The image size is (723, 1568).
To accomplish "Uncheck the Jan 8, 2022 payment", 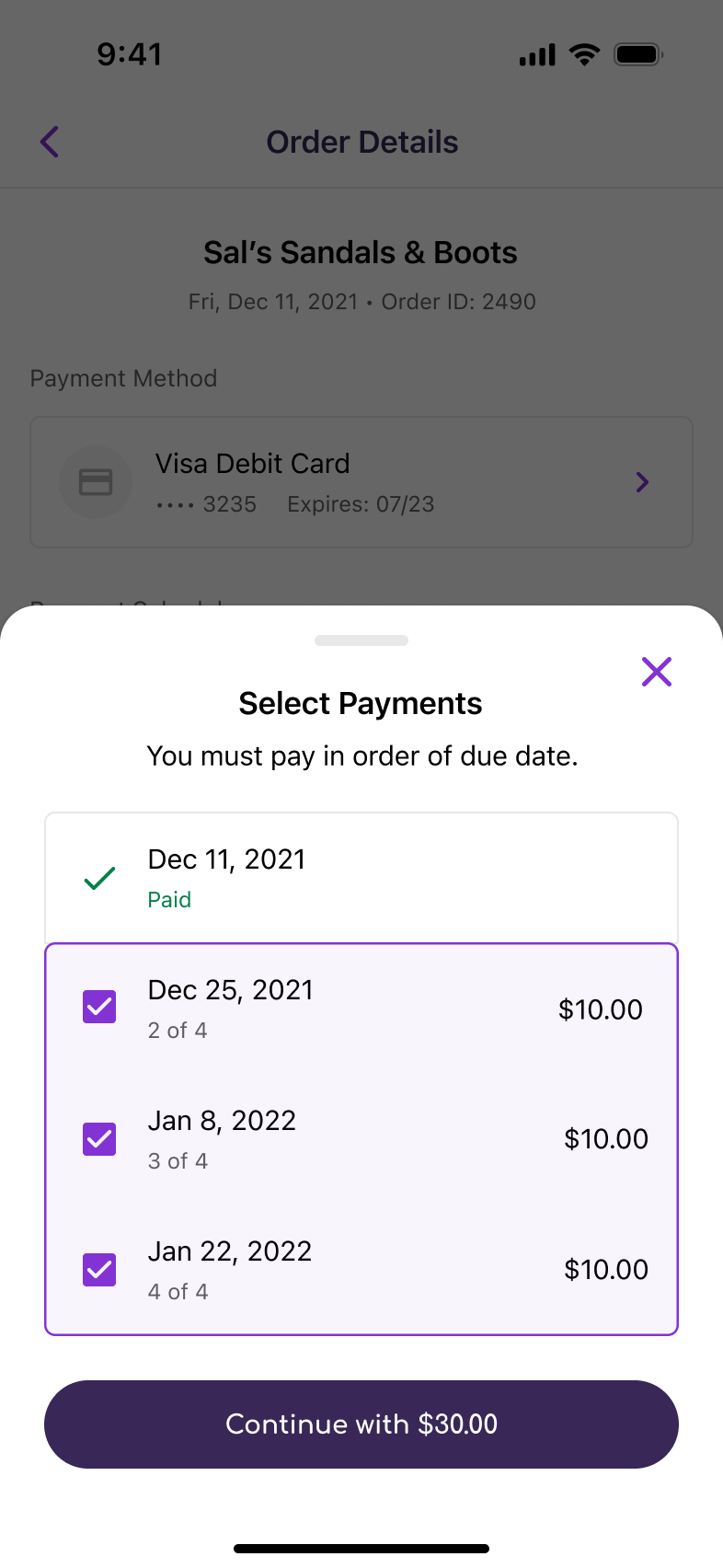I will pos(98,1139).
